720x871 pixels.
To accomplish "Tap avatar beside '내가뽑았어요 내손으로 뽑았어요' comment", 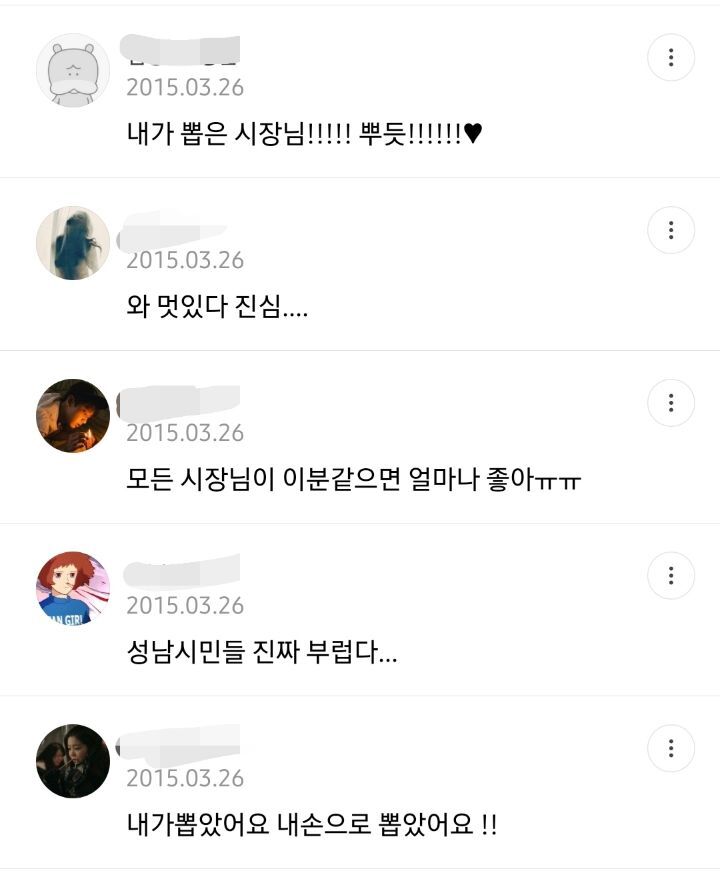I will click(x=73, y=761).
